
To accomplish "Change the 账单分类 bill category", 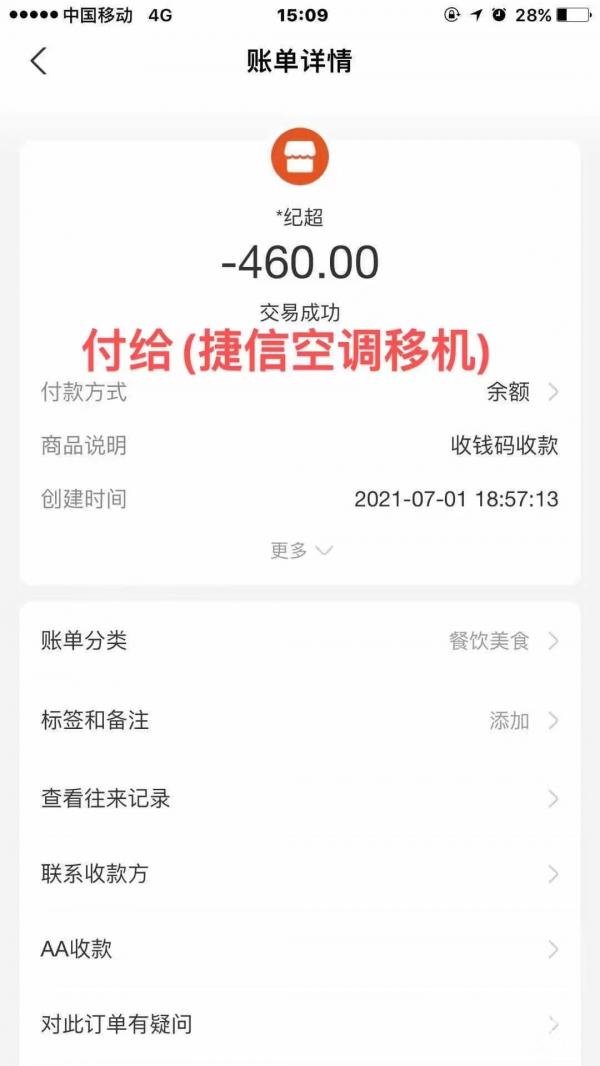I will point(300,641).
